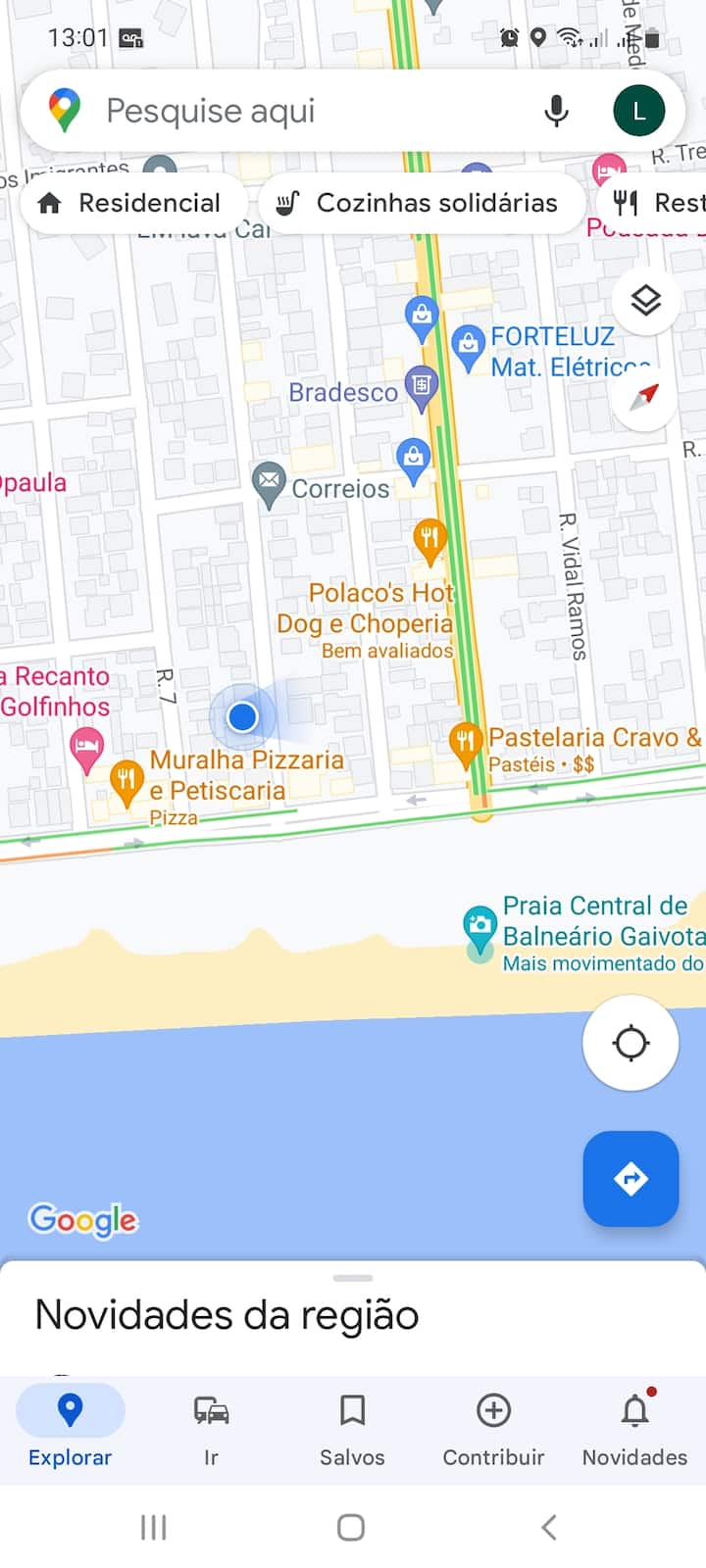Start directions with the blue route button
This screenshot has height=1568, width=706.
point(630,1179)
